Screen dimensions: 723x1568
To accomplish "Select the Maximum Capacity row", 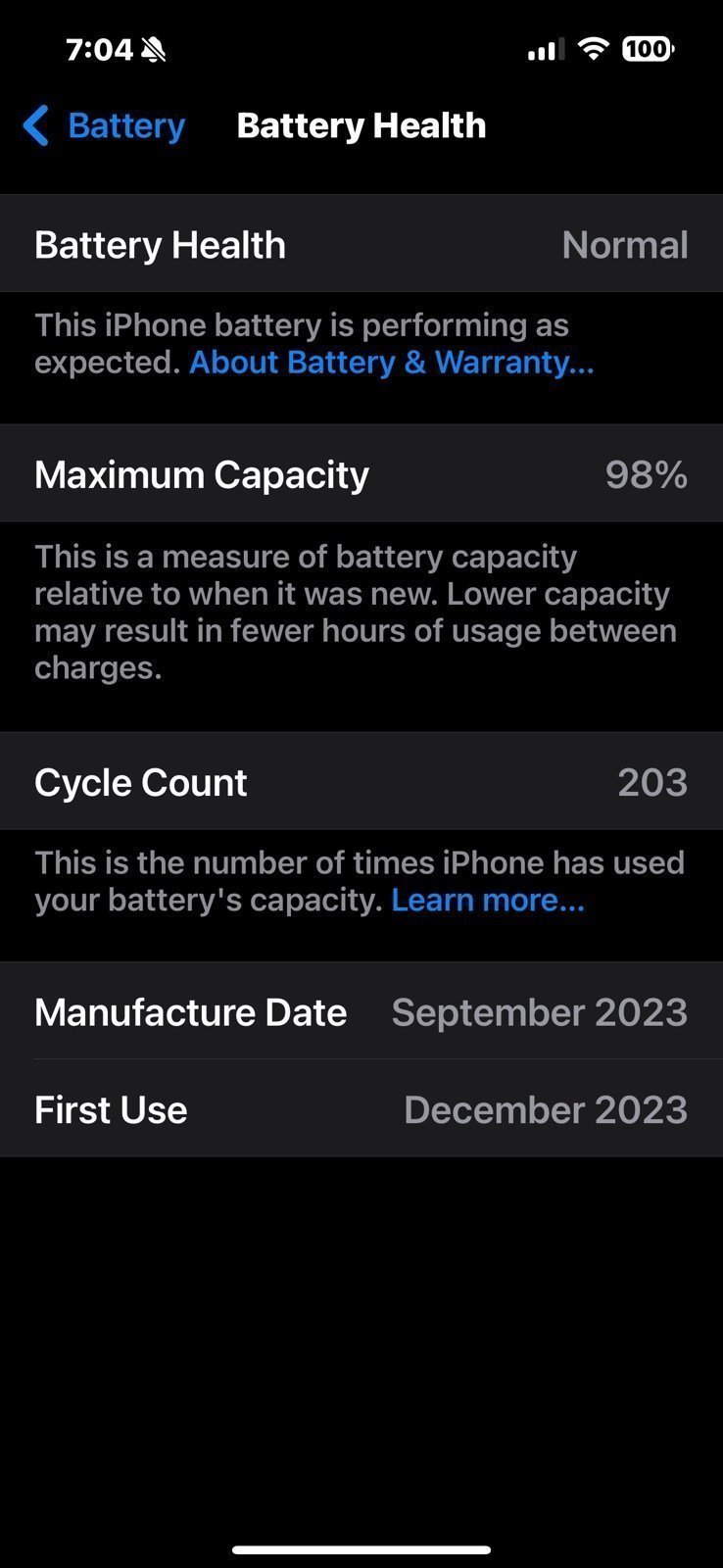I will 361,473.
